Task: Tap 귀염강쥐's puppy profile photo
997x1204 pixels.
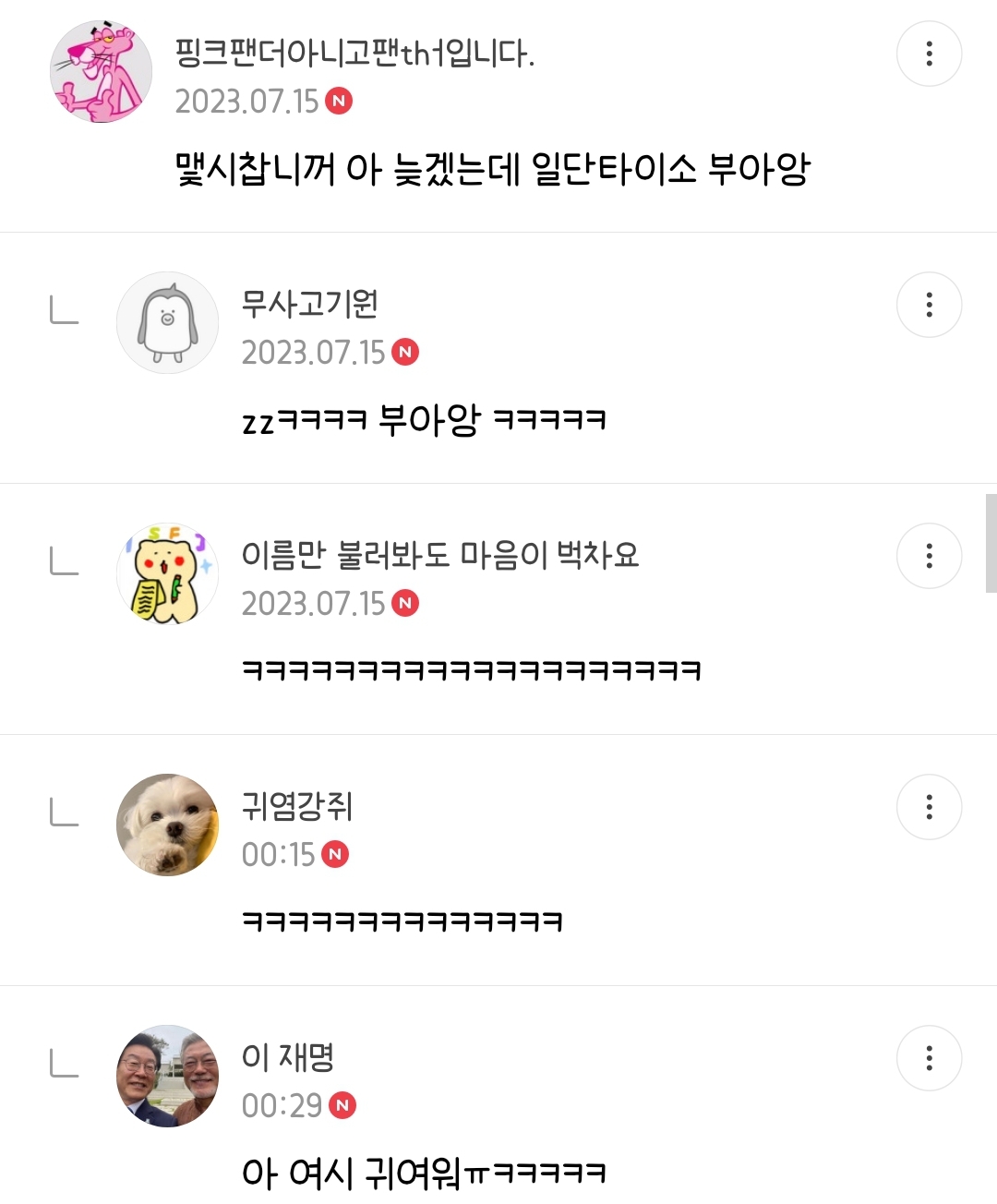Action: tap(167, 825)
